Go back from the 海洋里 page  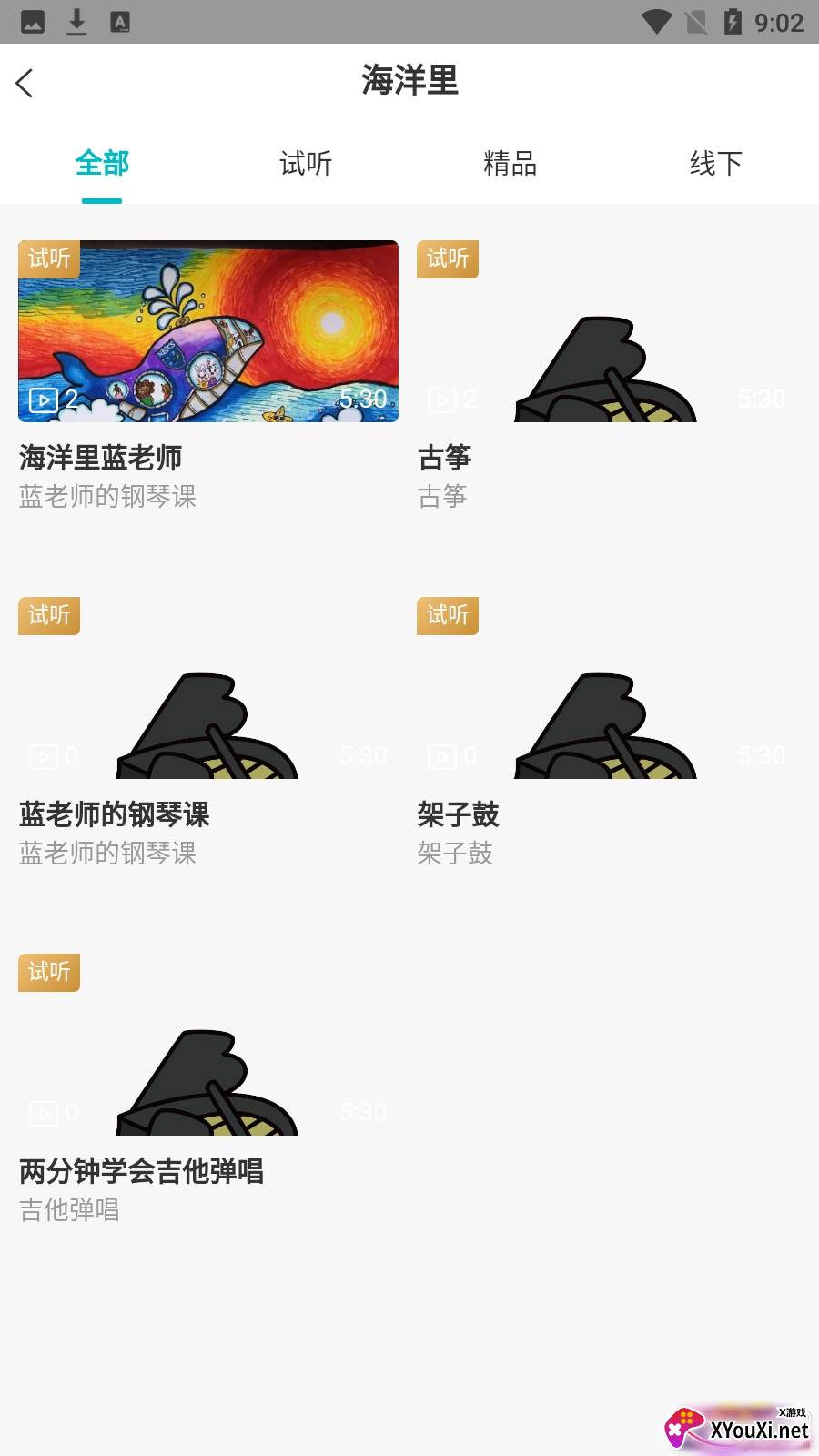(x=25, y=83)
